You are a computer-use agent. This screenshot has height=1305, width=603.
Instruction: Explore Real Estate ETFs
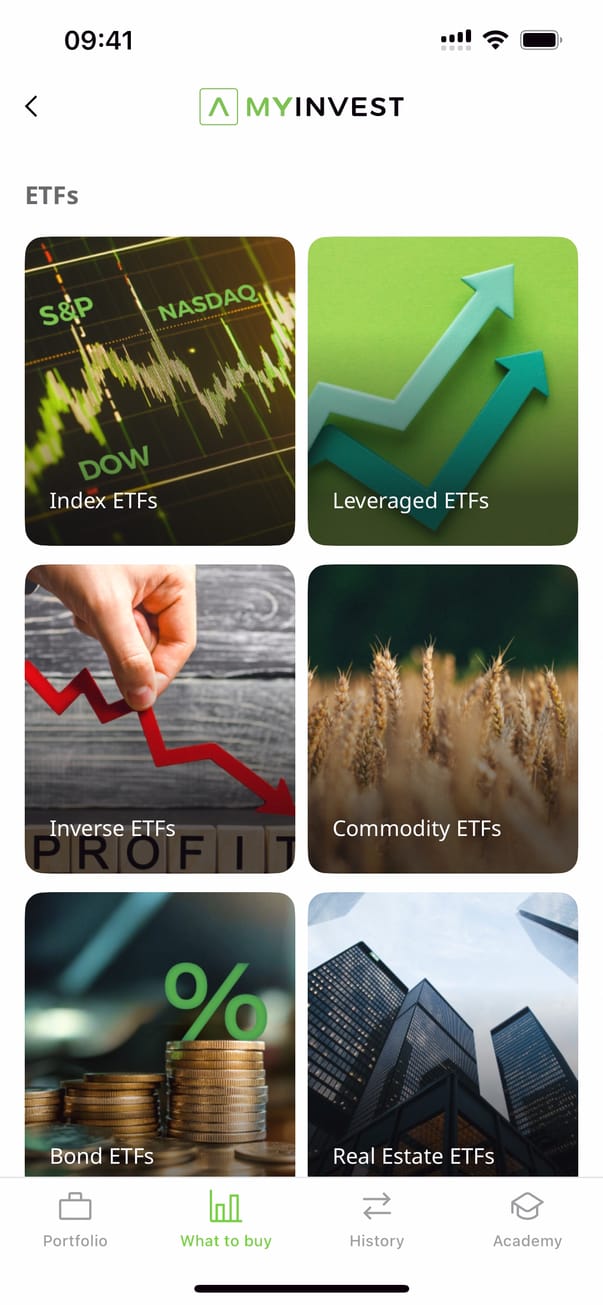[x=442, y=1035]
